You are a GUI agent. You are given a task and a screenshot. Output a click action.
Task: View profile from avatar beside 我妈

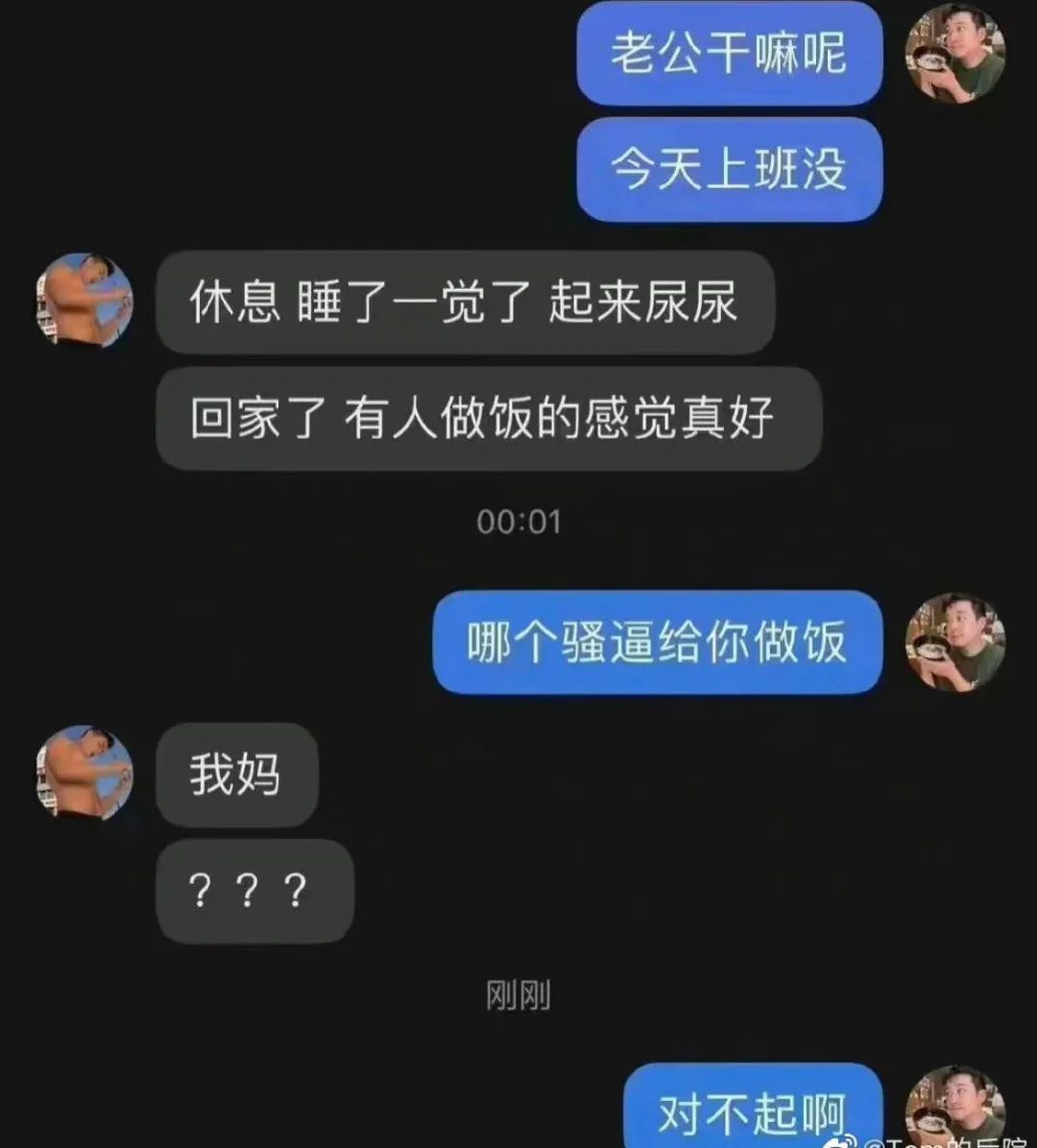pyautogui.click(x=84, y=773)
